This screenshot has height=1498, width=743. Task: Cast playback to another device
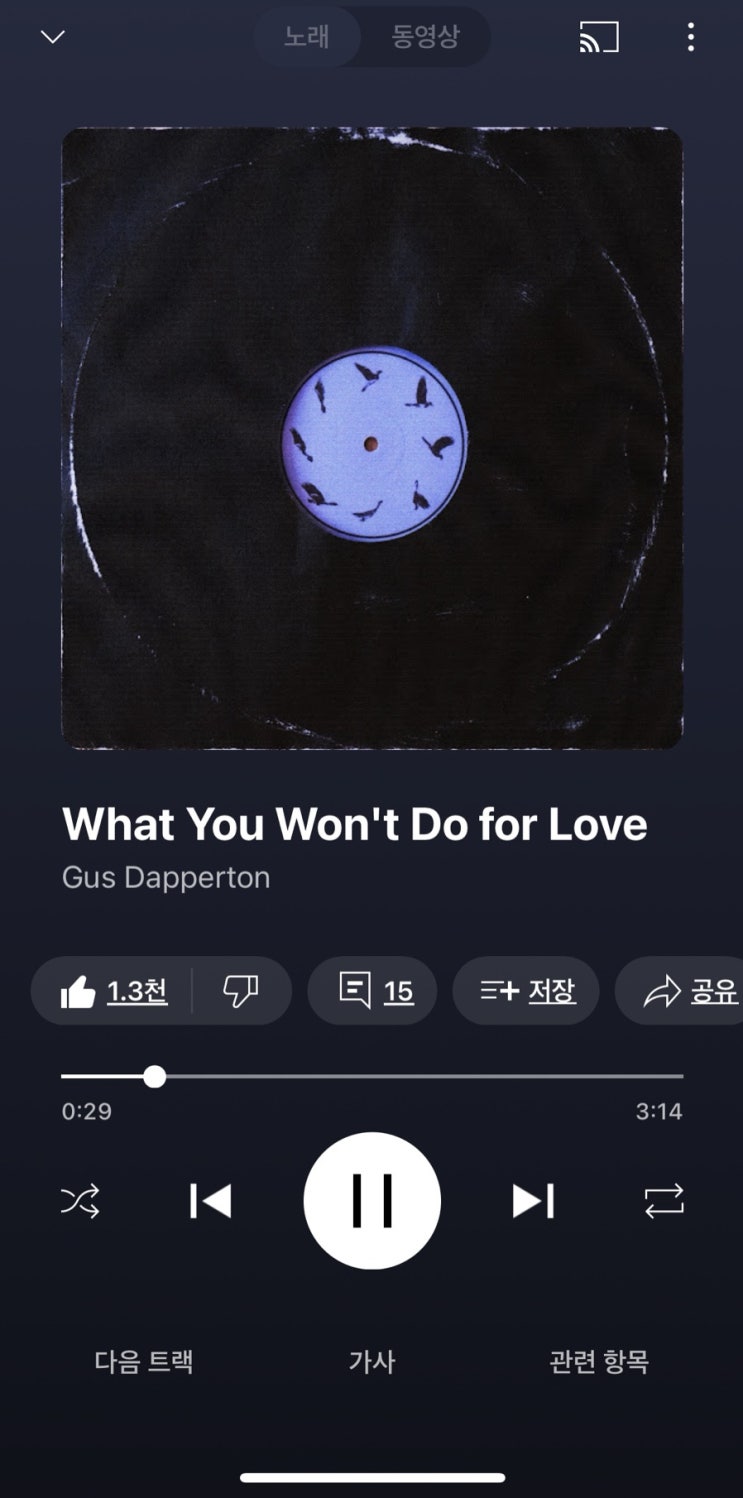point(599,37)
